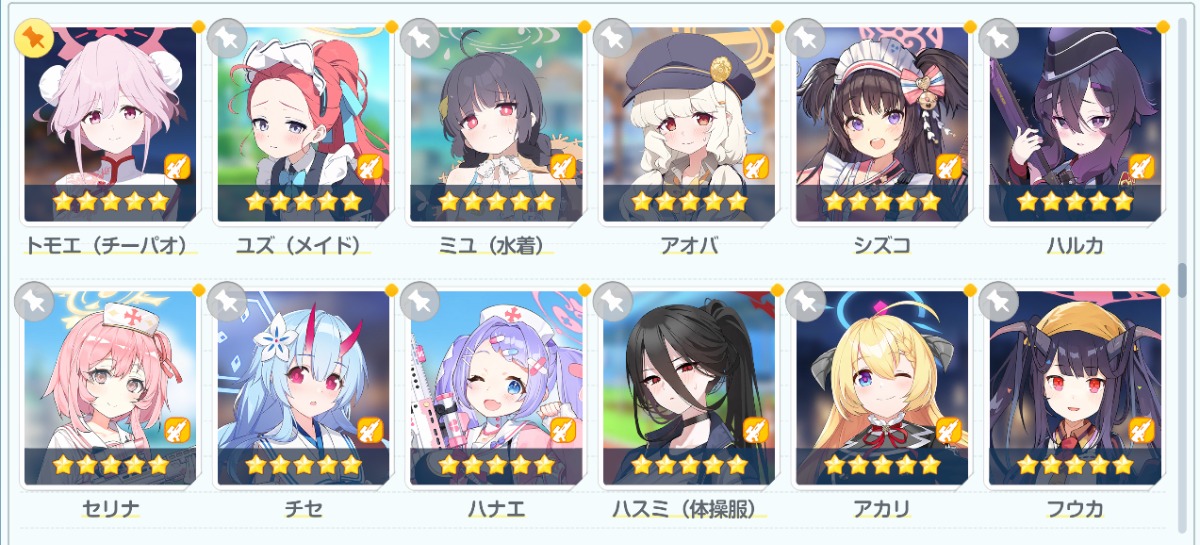View アオバ character details
1200x545 pixels.
click(689, 125)
